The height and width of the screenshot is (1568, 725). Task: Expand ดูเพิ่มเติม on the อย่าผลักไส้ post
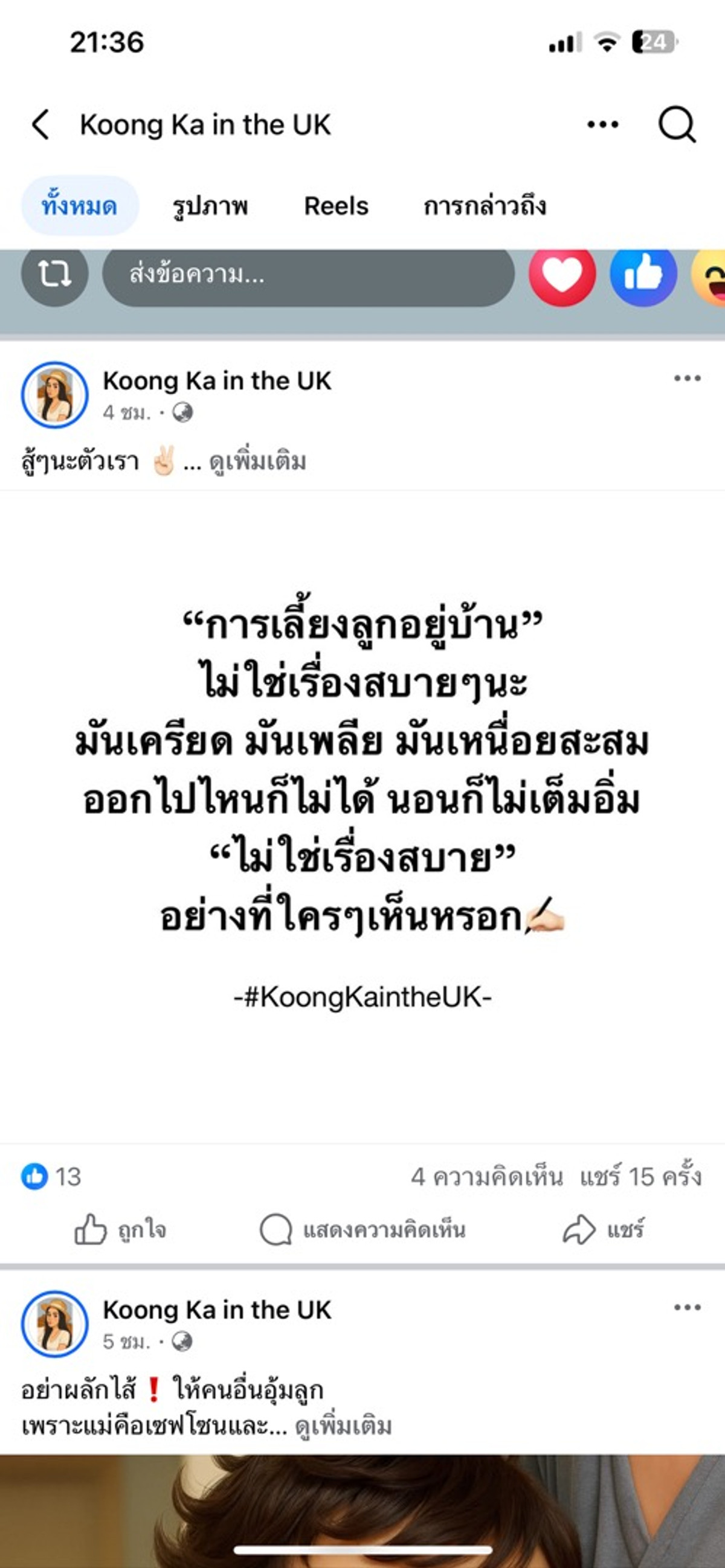(x=343, y=1426)
